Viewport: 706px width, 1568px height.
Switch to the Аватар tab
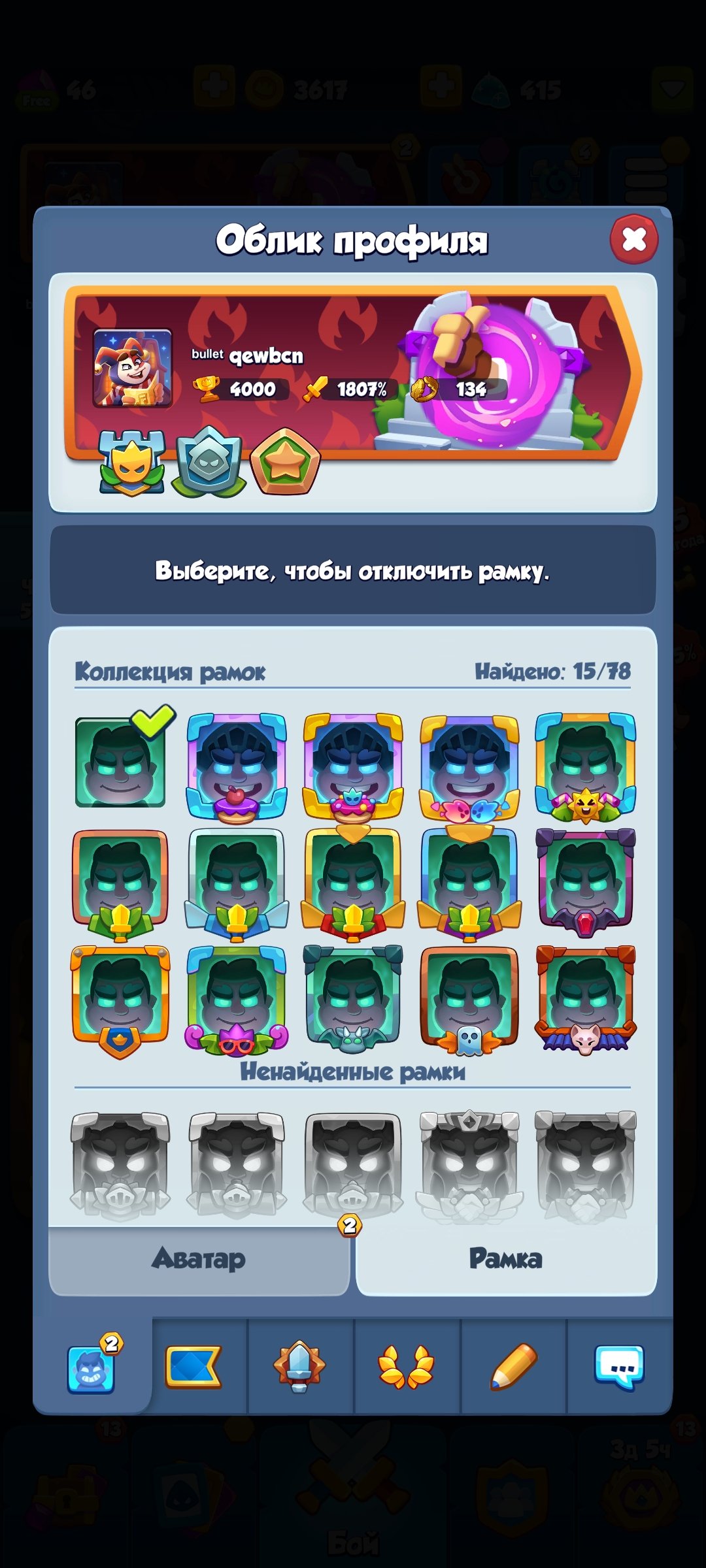tap(199, 1258)
